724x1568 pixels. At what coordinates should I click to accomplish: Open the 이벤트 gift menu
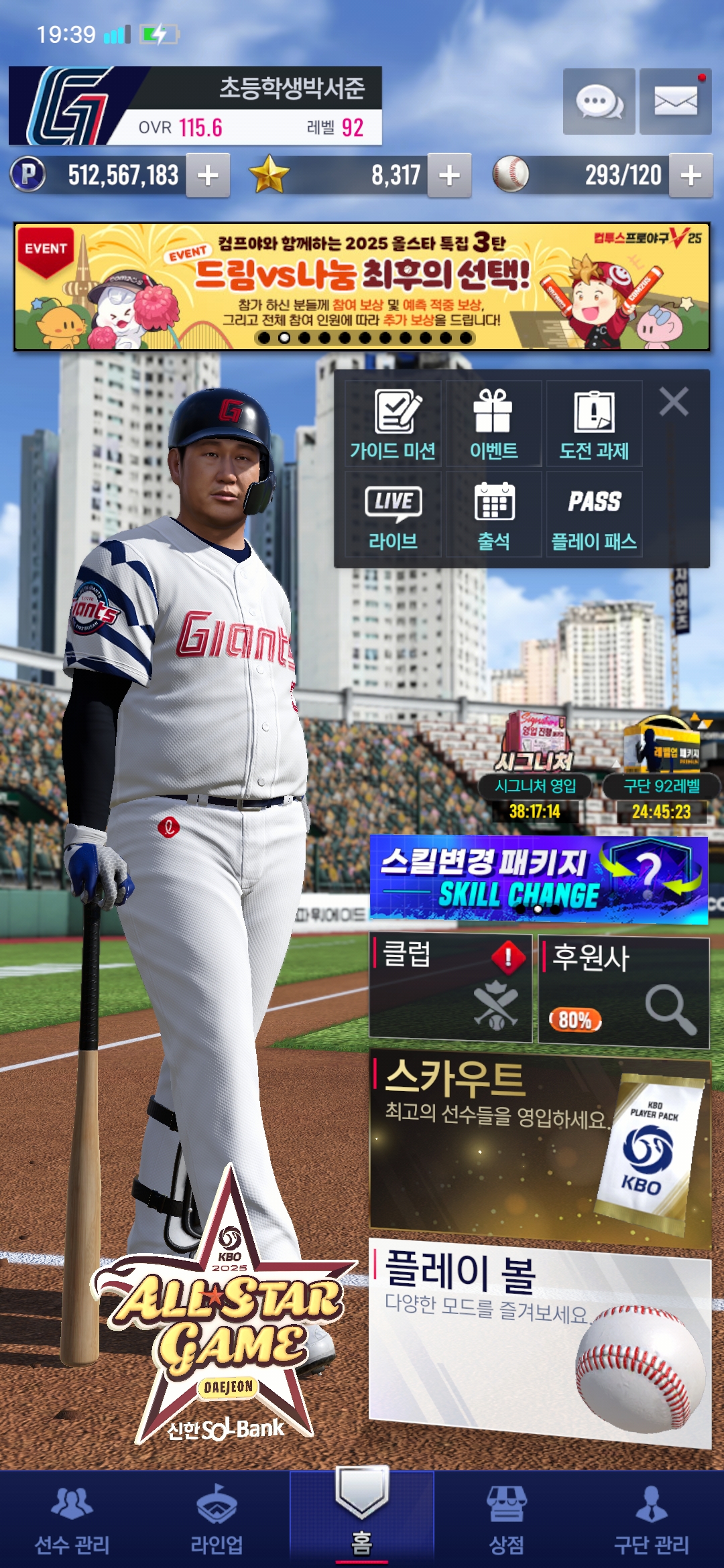tap(493, 425)
